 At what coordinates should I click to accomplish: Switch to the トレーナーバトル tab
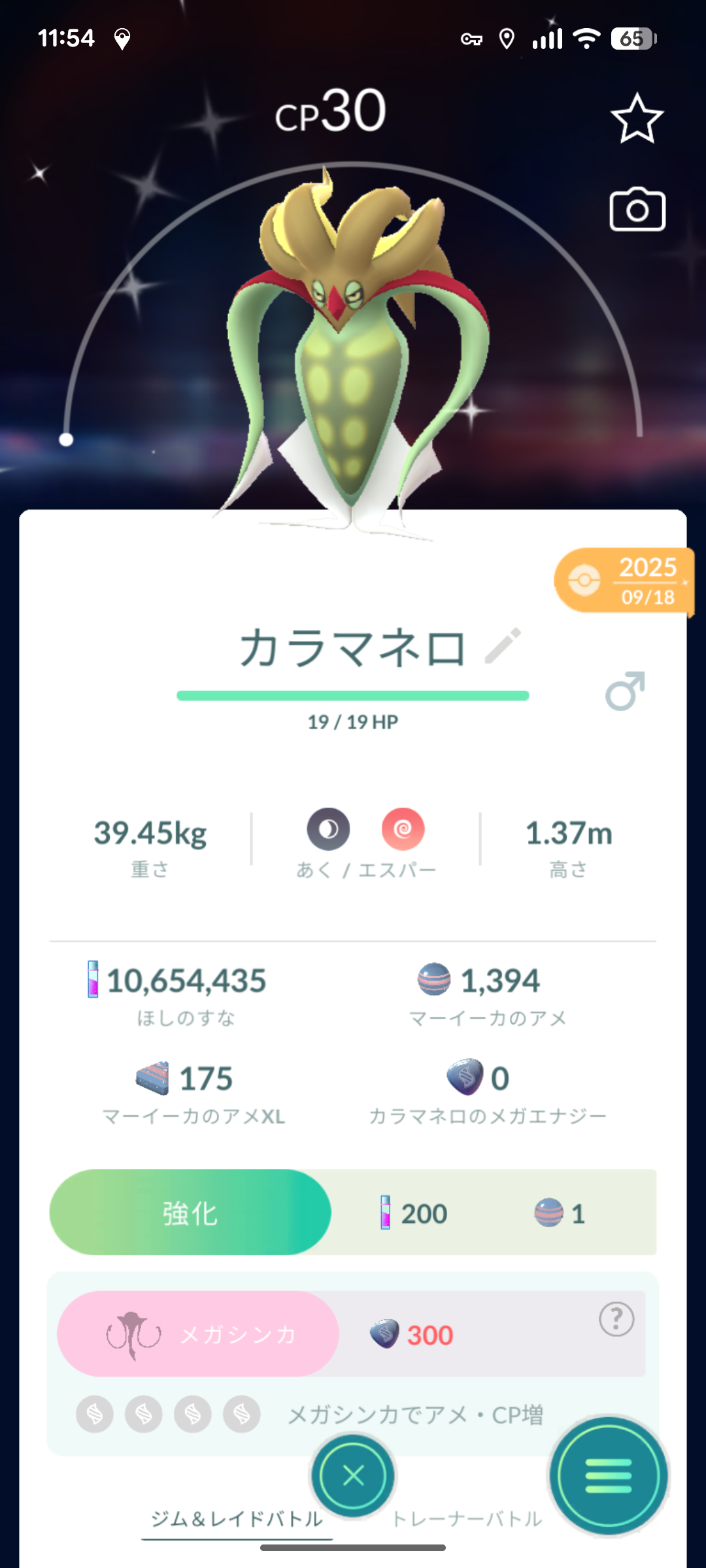(x=467, y=1520)
